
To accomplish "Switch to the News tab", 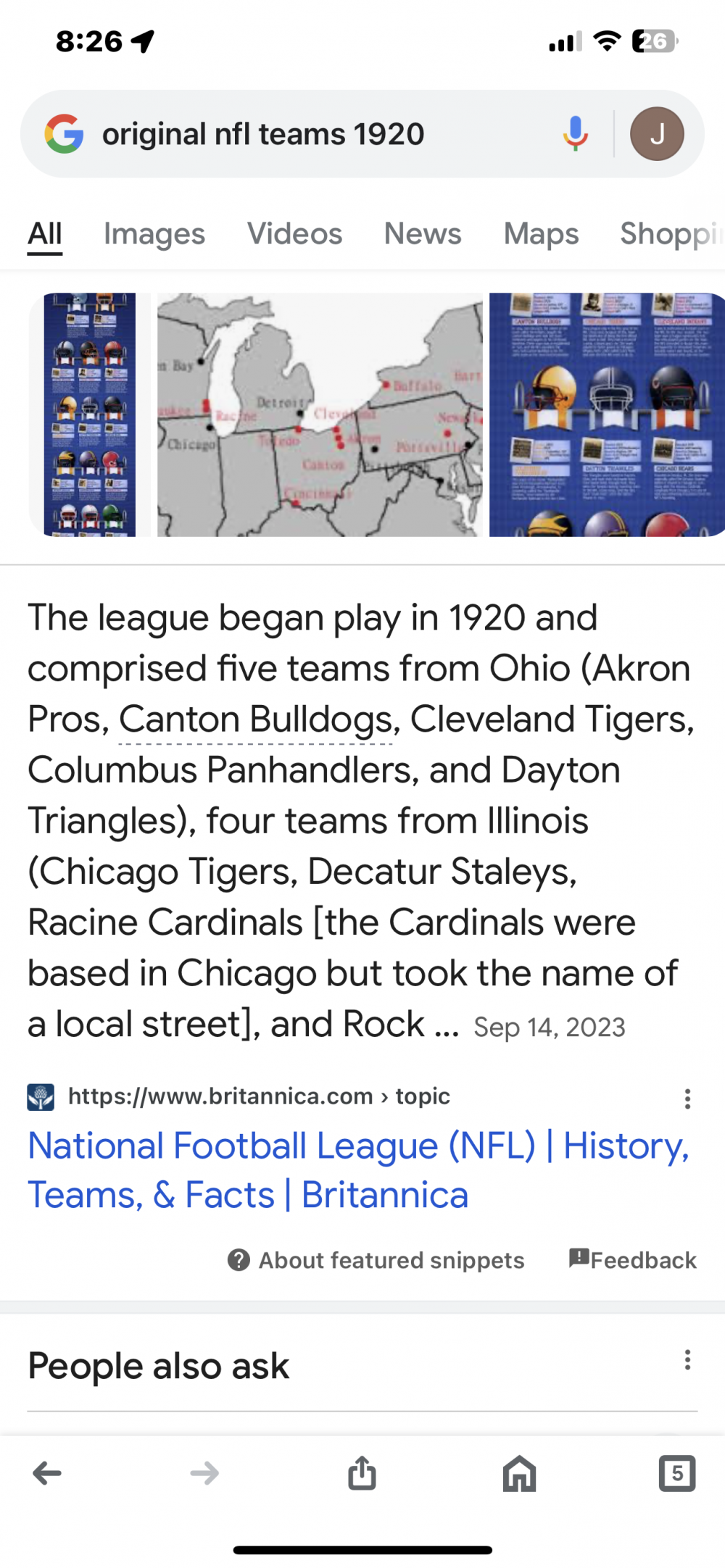I will pos(423,234).
